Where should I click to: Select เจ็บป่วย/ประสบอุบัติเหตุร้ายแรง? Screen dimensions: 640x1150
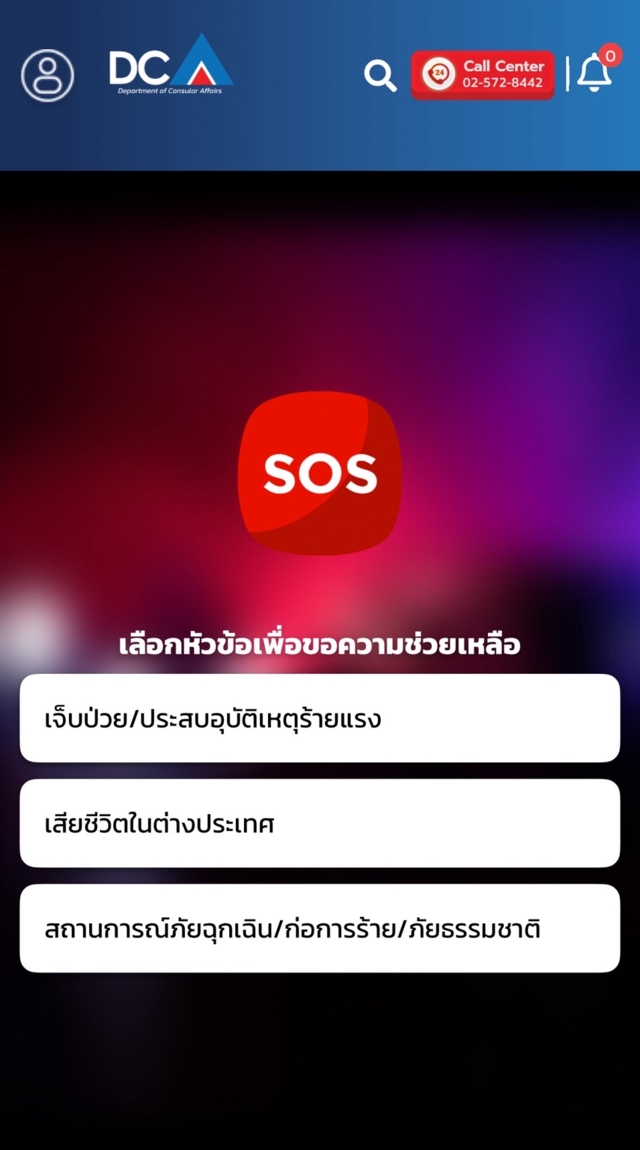tap(320, 718)
